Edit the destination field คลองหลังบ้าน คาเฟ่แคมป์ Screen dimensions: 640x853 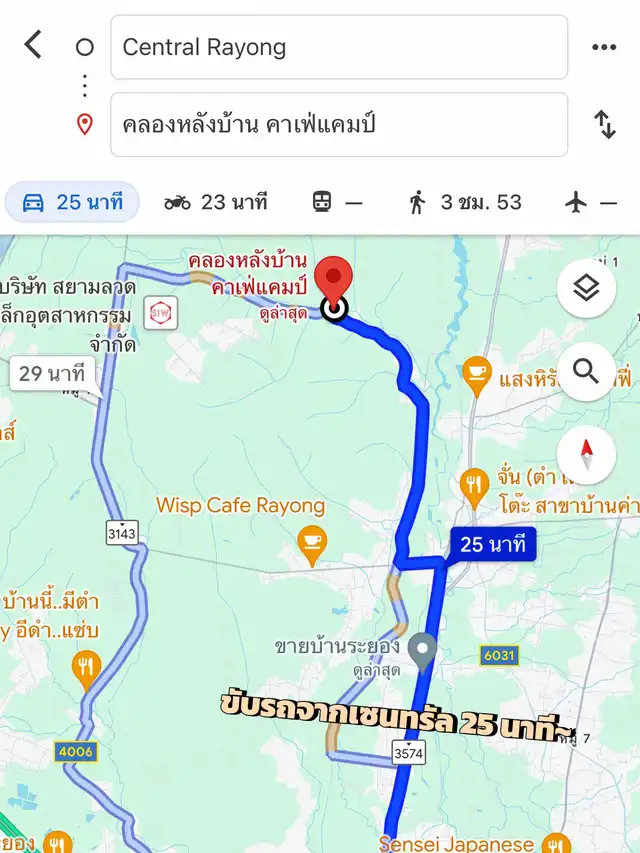tap(338, 125)
